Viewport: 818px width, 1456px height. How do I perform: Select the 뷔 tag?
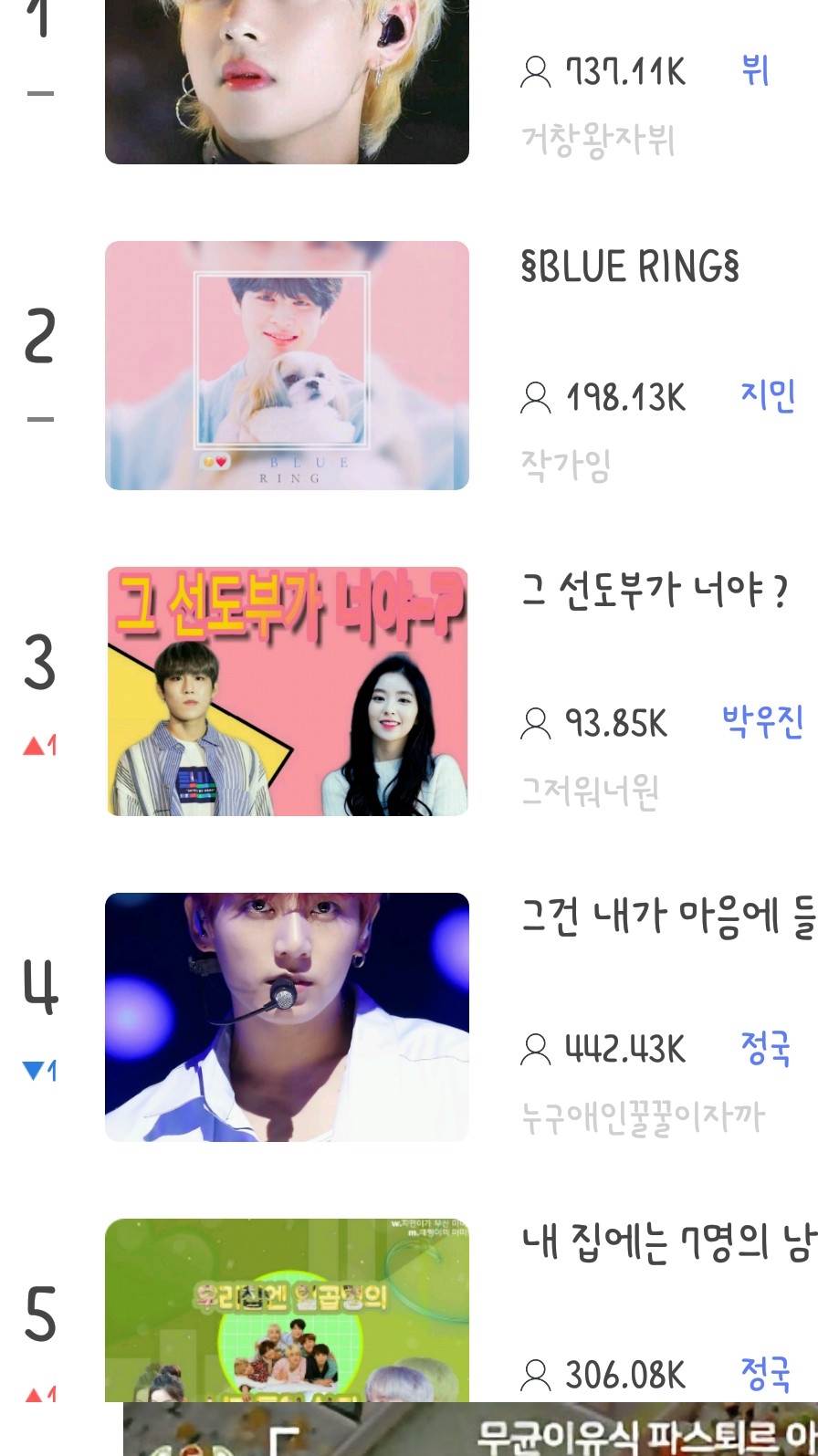pos(755,70)
